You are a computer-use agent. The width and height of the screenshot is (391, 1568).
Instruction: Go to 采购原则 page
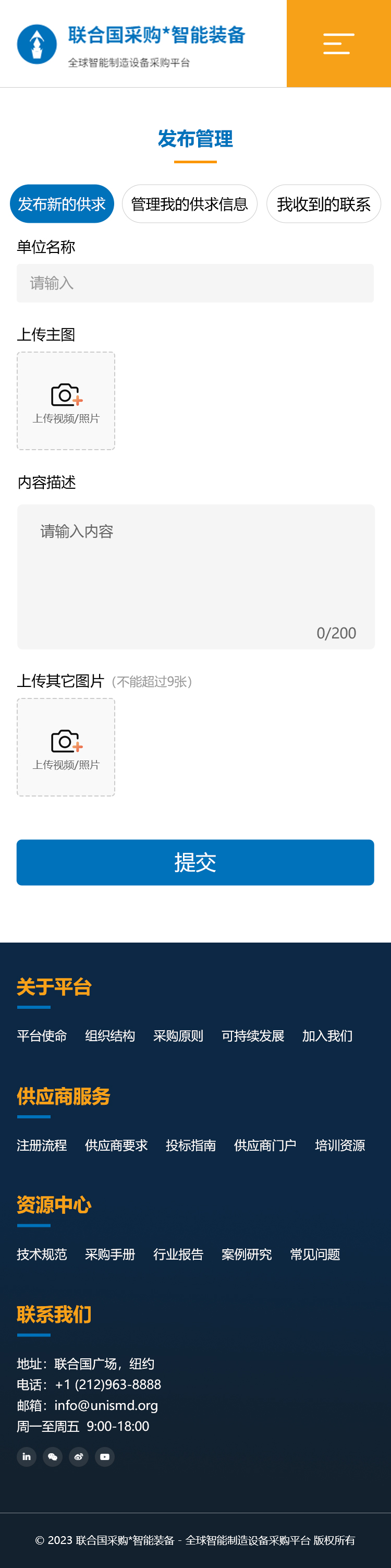click(x=178, y=1035)
